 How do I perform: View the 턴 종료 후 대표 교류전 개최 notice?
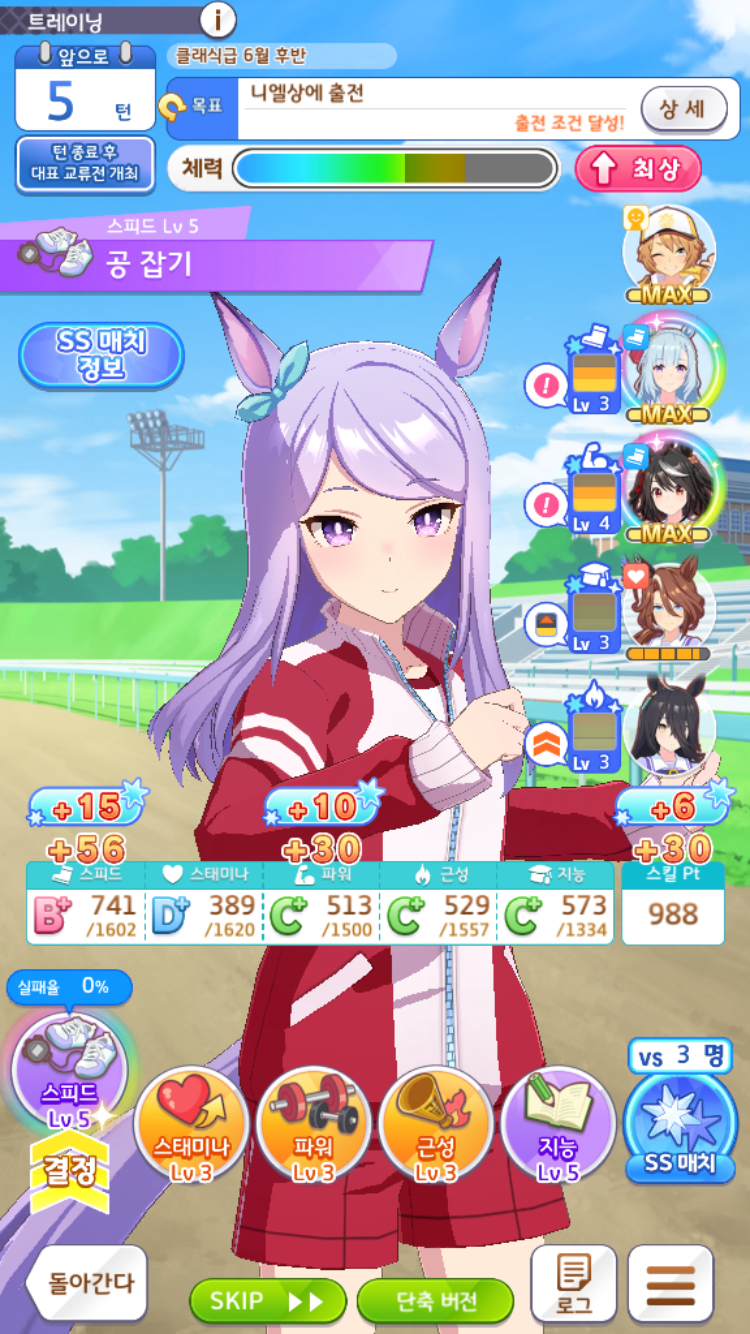(x=86, y=165)
